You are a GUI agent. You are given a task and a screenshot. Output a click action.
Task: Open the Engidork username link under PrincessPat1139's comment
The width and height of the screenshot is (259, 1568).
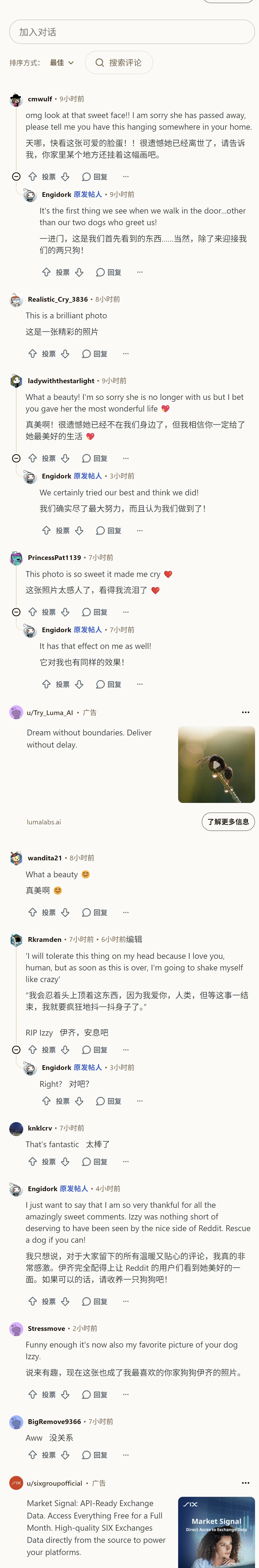[x=57, y=629]
